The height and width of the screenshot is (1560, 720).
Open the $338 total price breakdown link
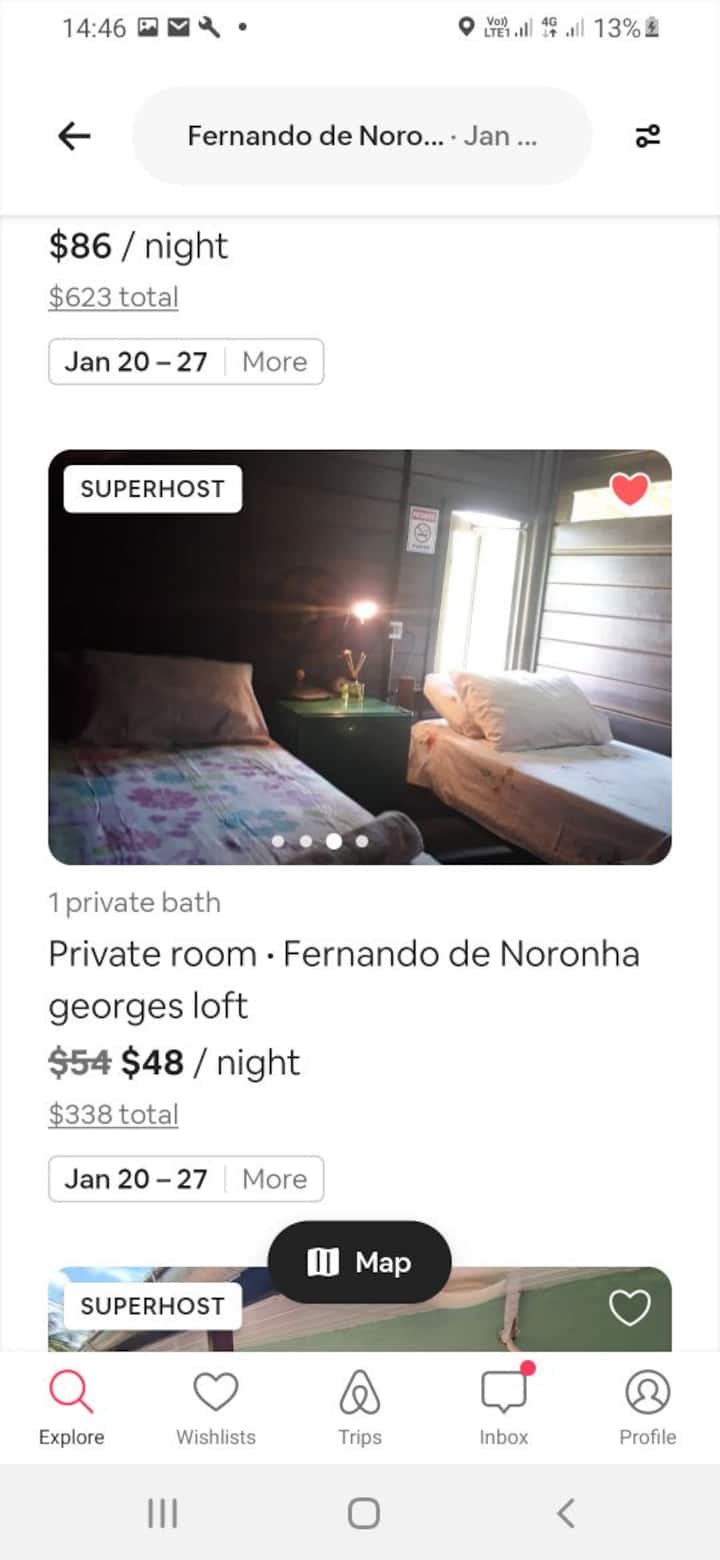(113, 1114)
